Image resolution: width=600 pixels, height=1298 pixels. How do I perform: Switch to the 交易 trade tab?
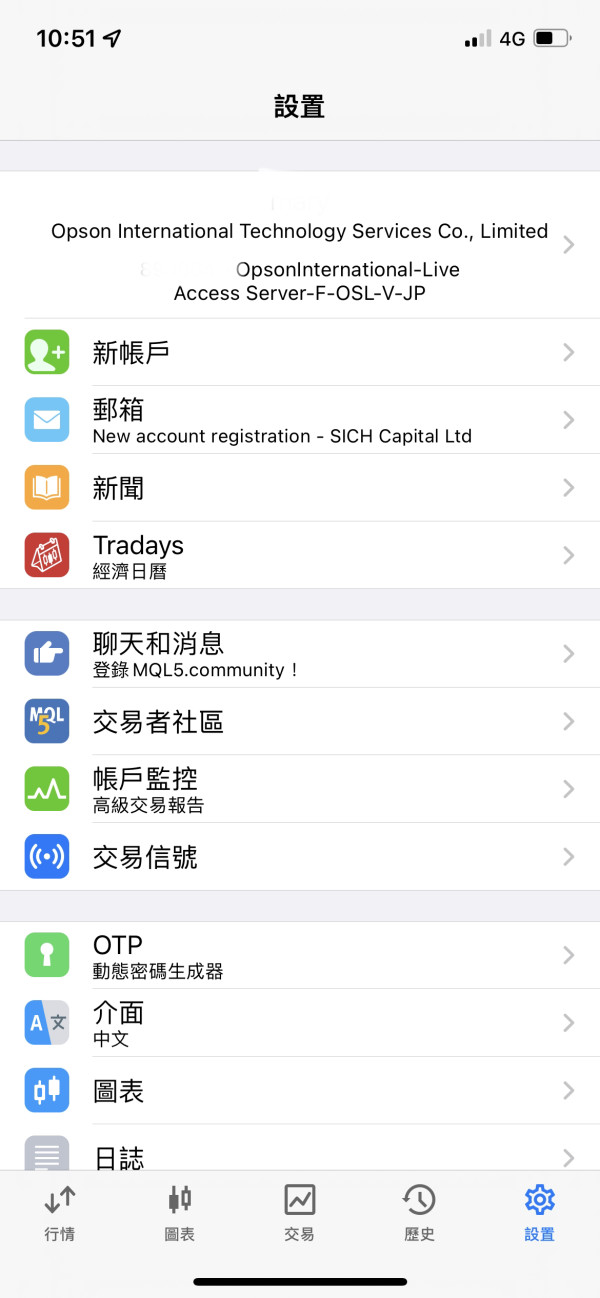pyautogui.click(x=299, y=1212)
